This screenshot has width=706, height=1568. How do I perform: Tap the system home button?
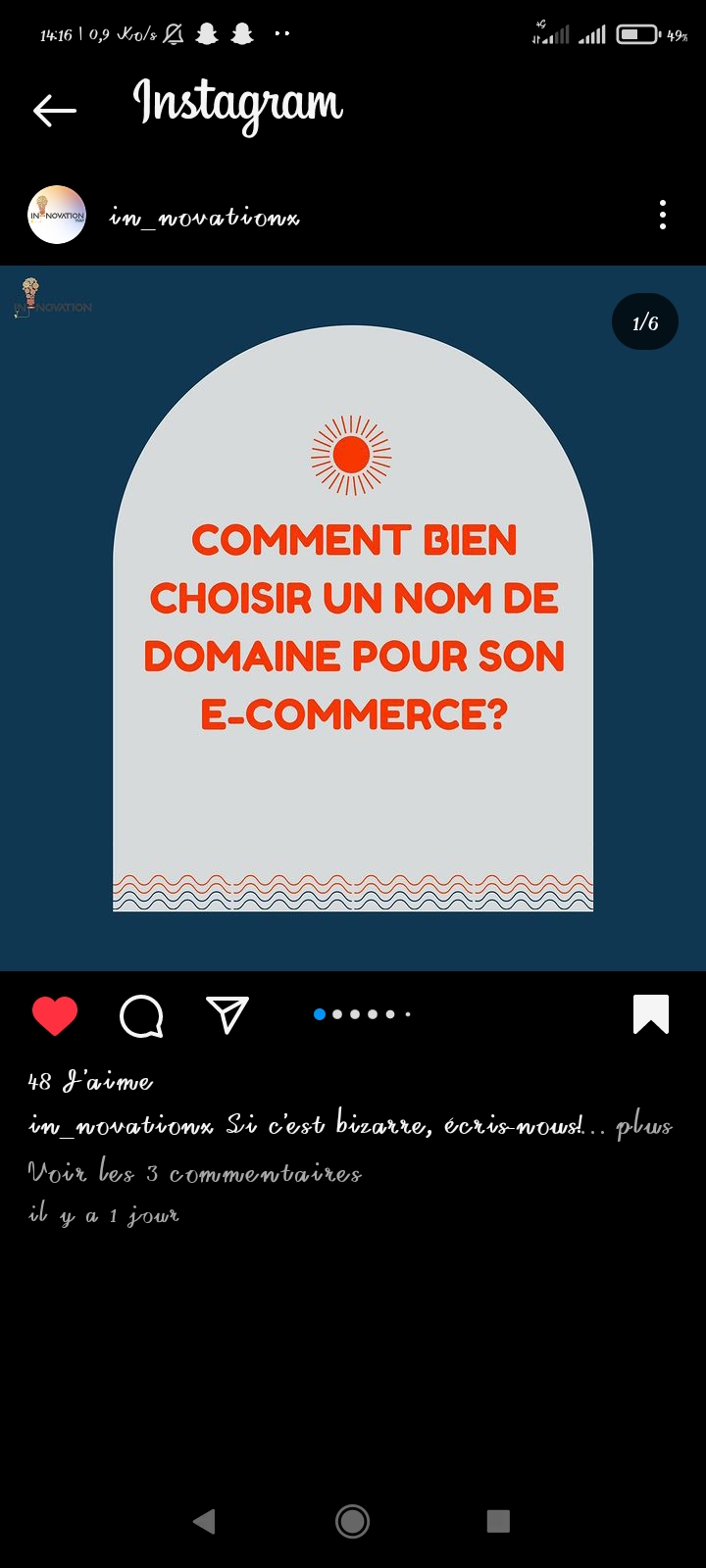pyautogui.click(x=352, y=1521)
